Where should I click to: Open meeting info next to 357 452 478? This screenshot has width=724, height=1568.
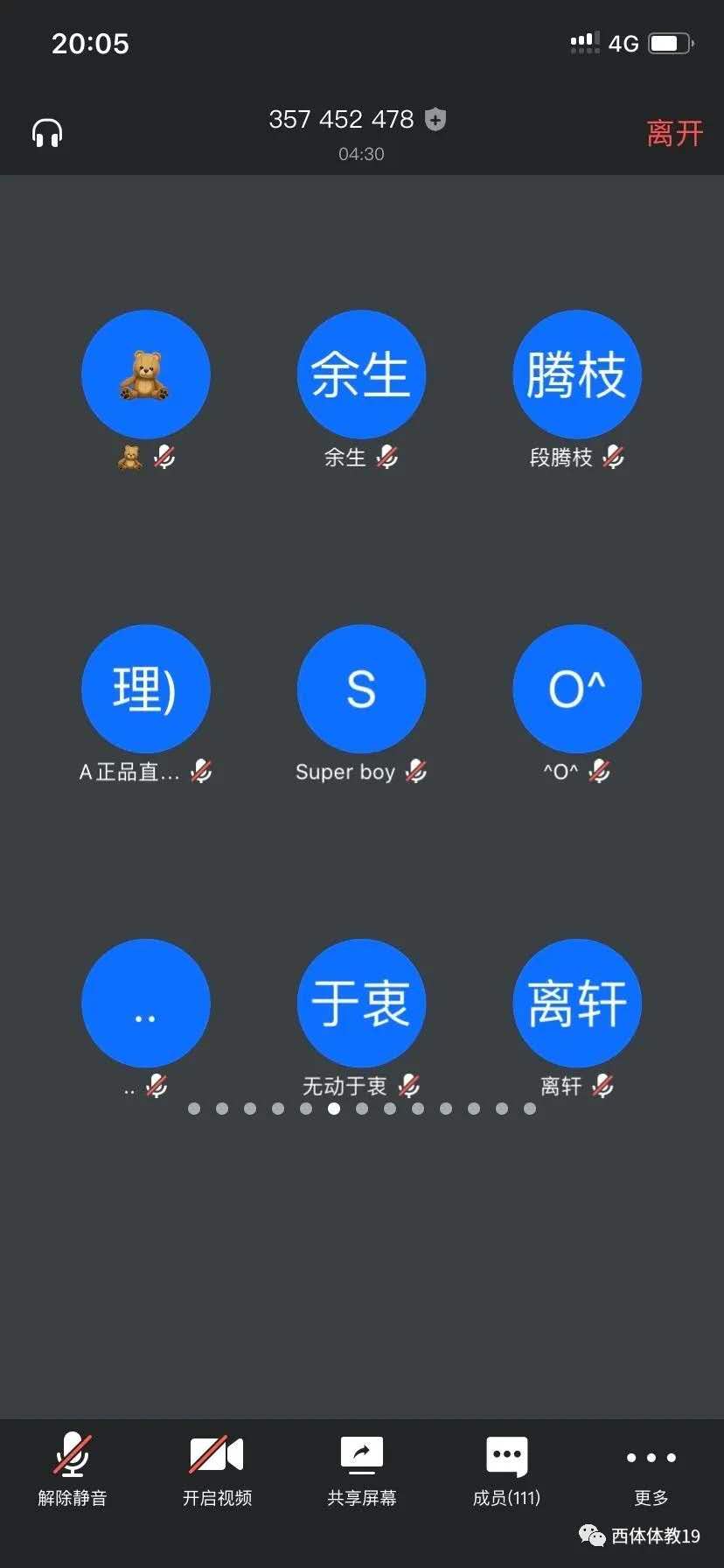pyautogui.click(x=435, y=119)
